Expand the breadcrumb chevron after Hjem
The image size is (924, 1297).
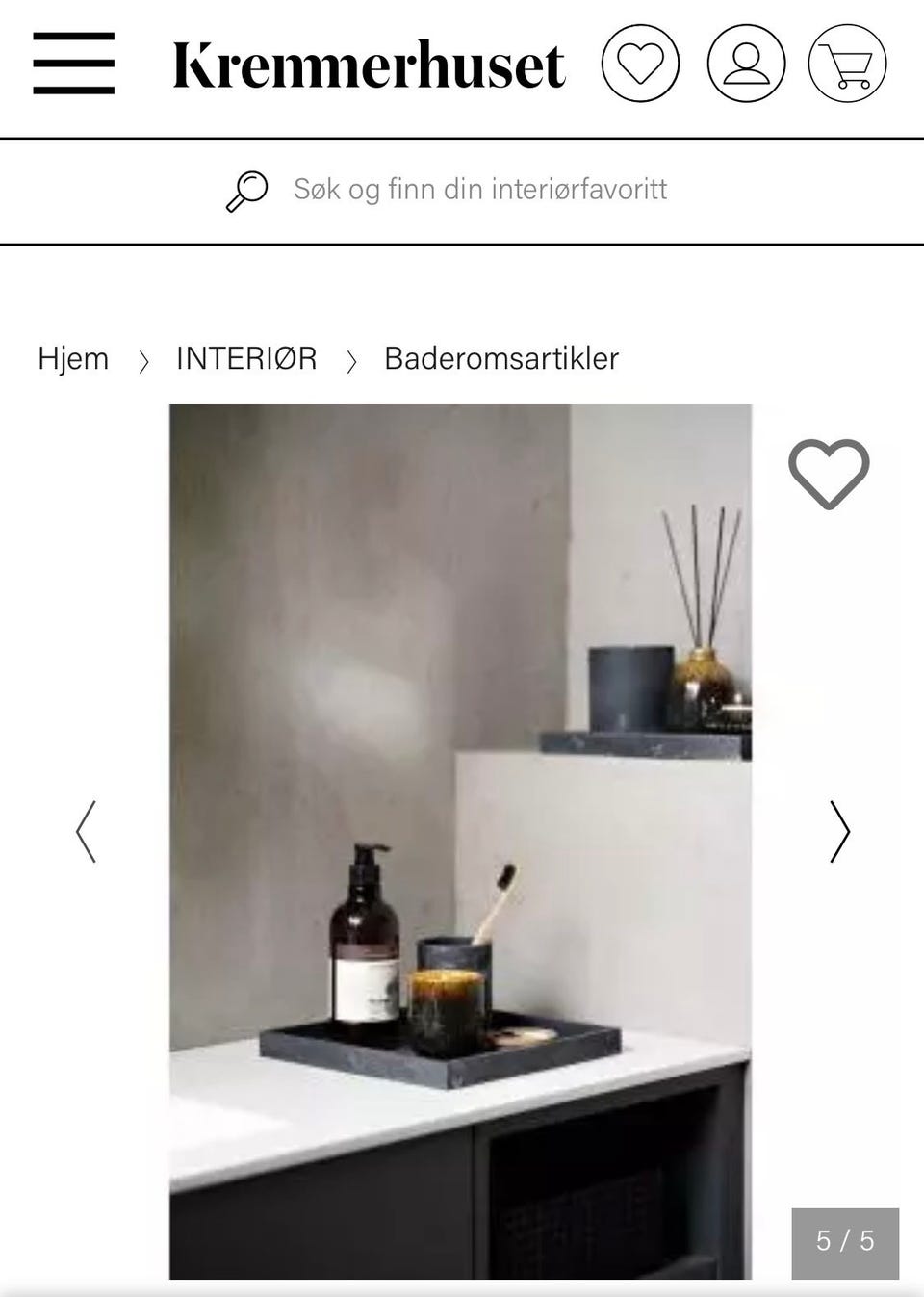click(145, 361)
